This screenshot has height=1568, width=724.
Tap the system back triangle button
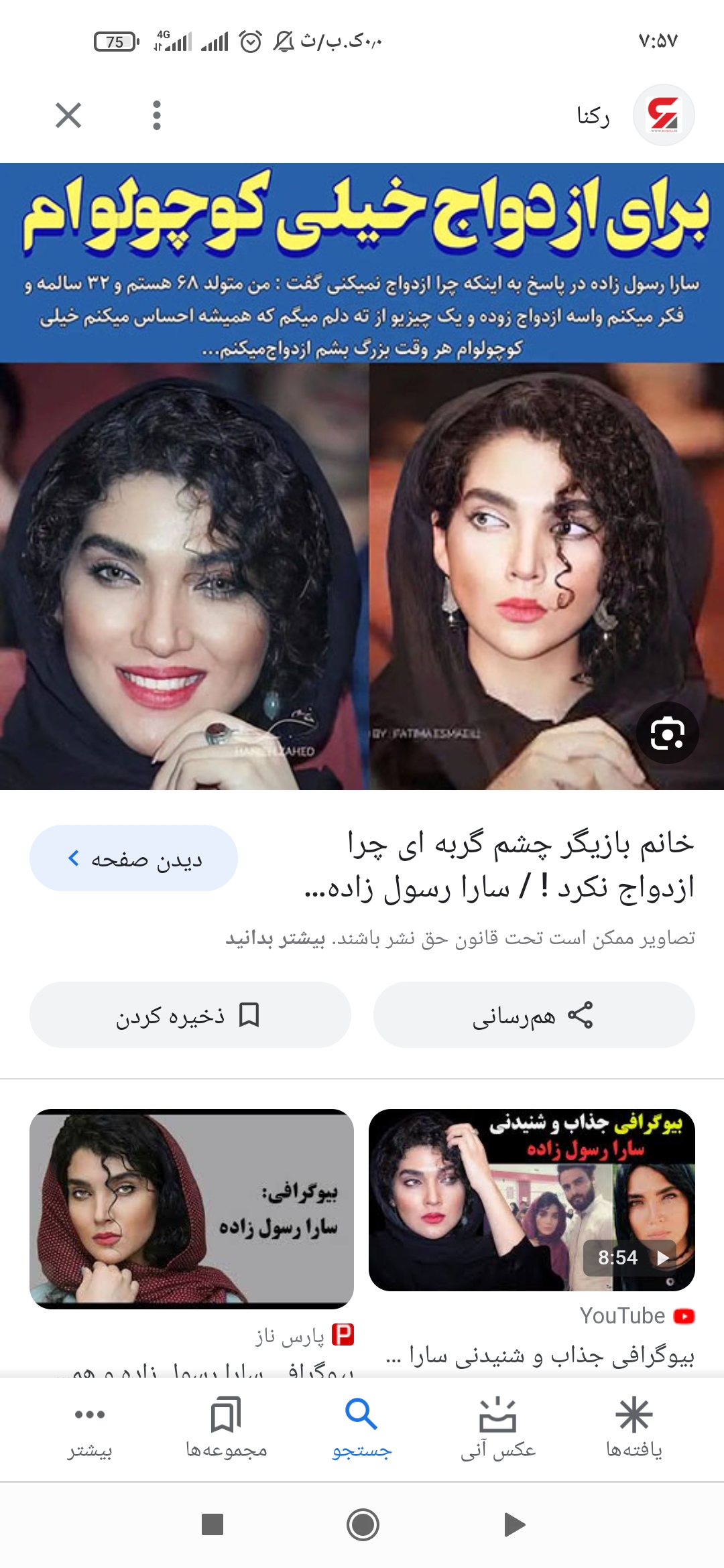pos(514,1525)
